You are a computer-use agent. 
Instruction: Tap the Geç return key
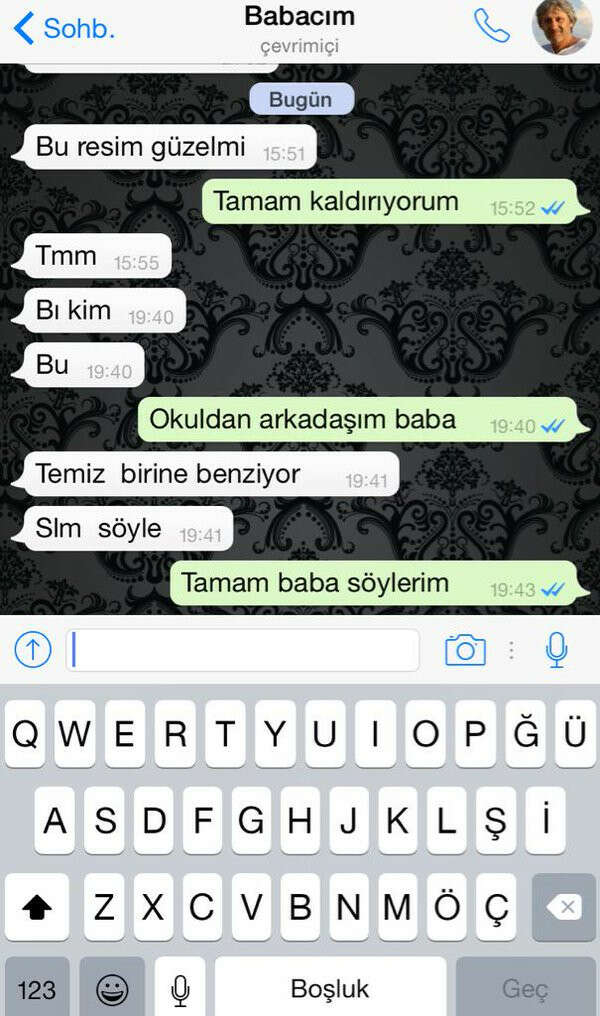point(525,989)
